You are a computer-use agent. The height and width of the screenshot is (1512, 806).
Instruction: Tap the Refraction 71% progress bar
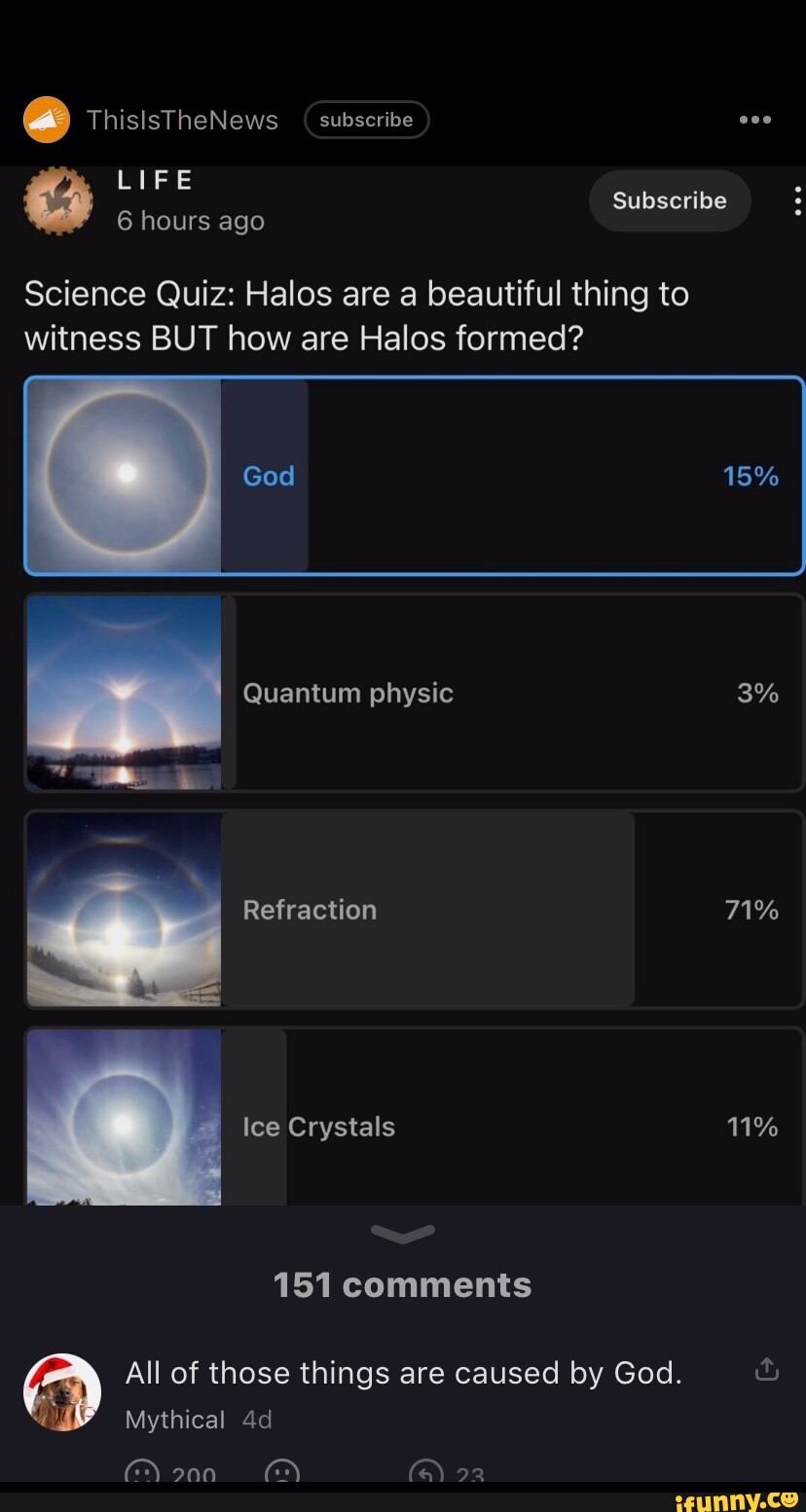(428, 910)
